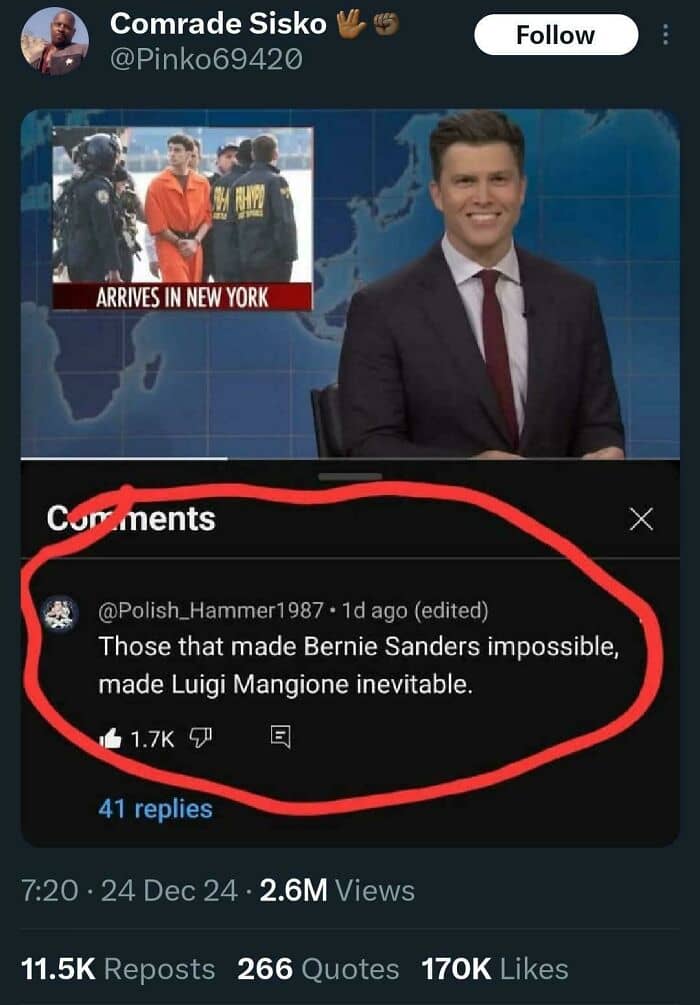
Task: Open the @Pinko69420 profile name
Action: coord(206,61)
